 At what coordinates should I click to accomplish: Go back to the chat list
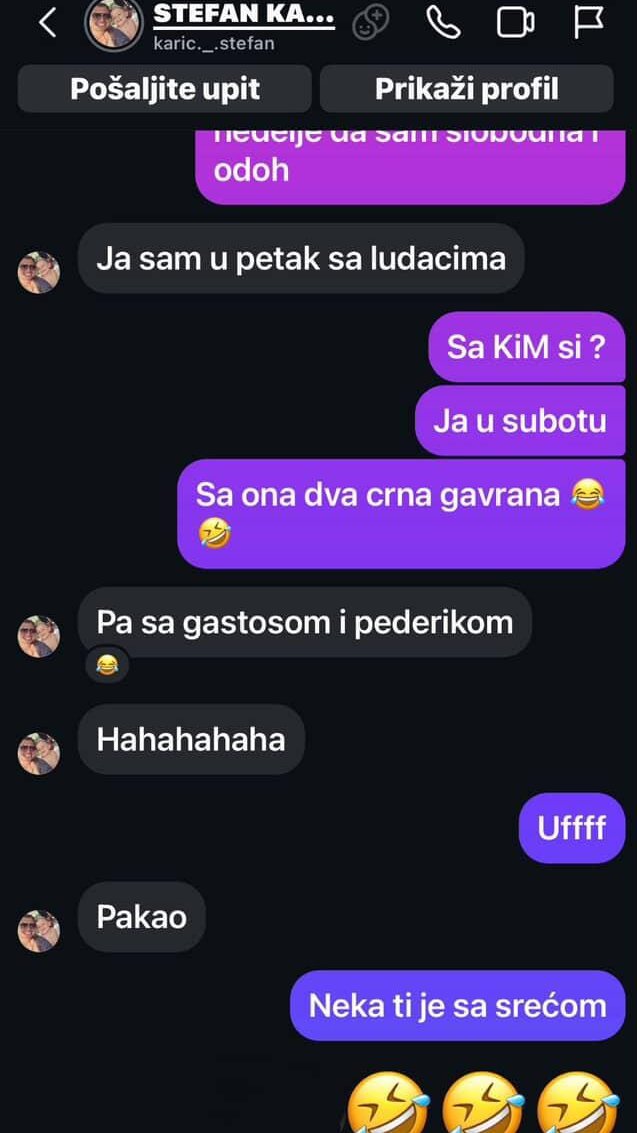click(x=46, y=23)
